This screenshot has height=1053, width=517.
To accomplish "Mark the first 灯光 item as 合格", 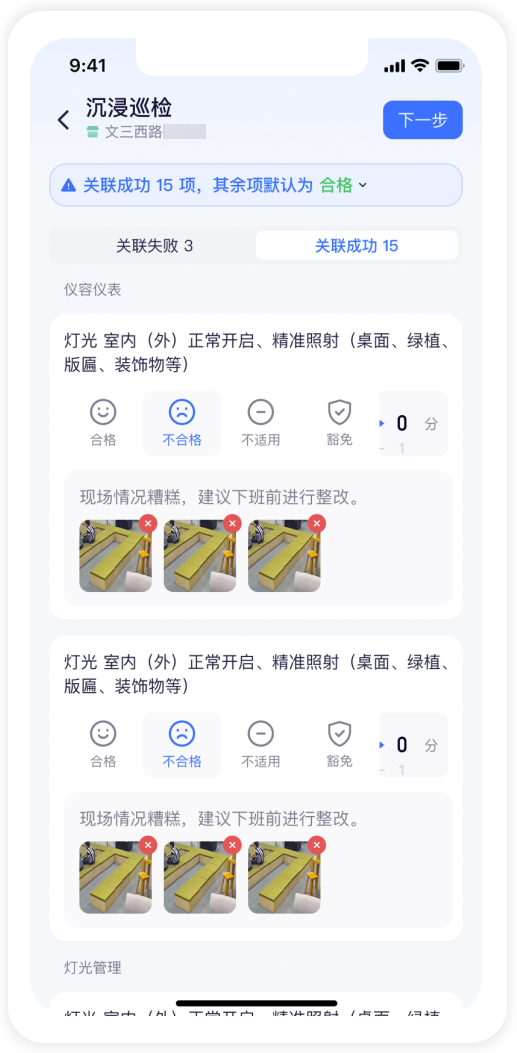I will click(103, 423).
